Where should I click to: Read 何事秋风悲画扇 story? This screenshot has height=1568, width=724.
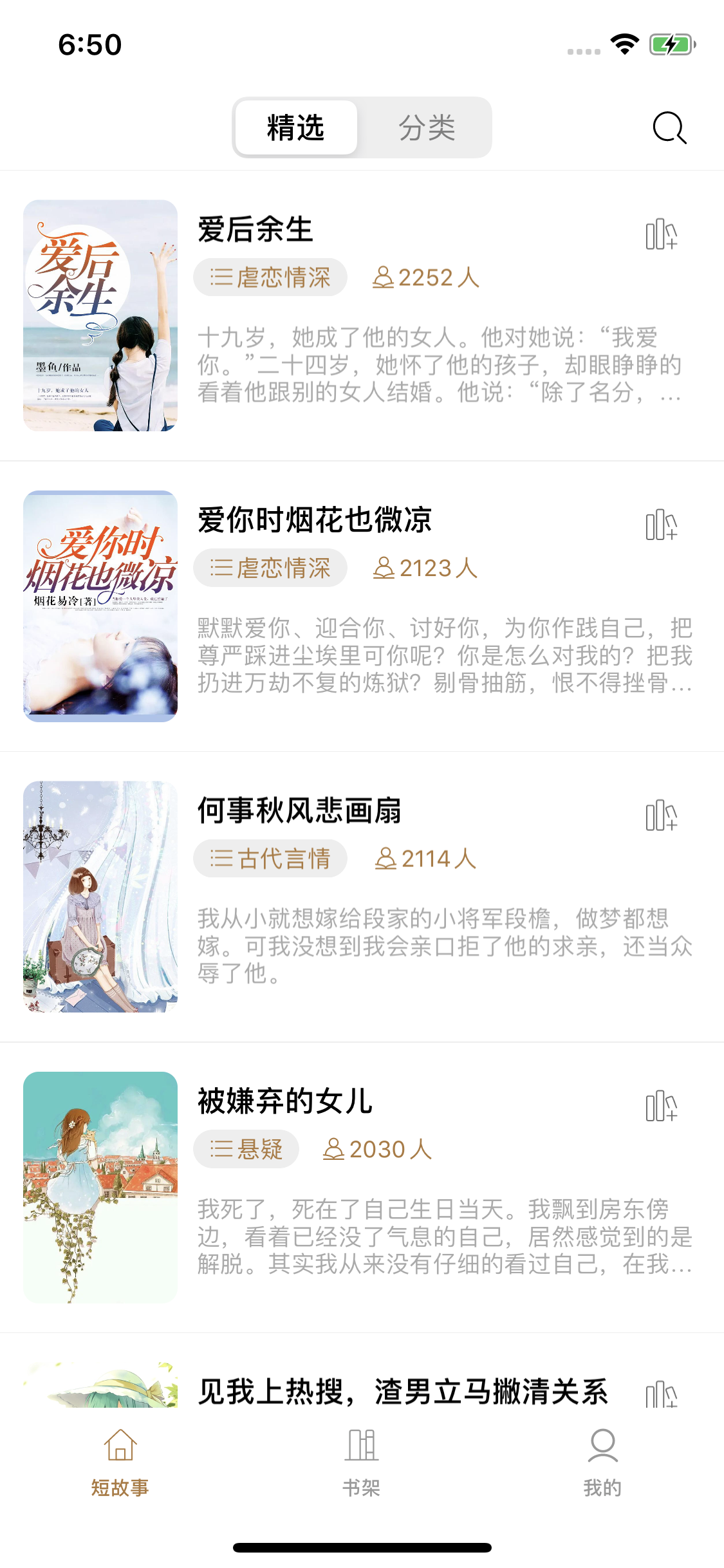299,810
